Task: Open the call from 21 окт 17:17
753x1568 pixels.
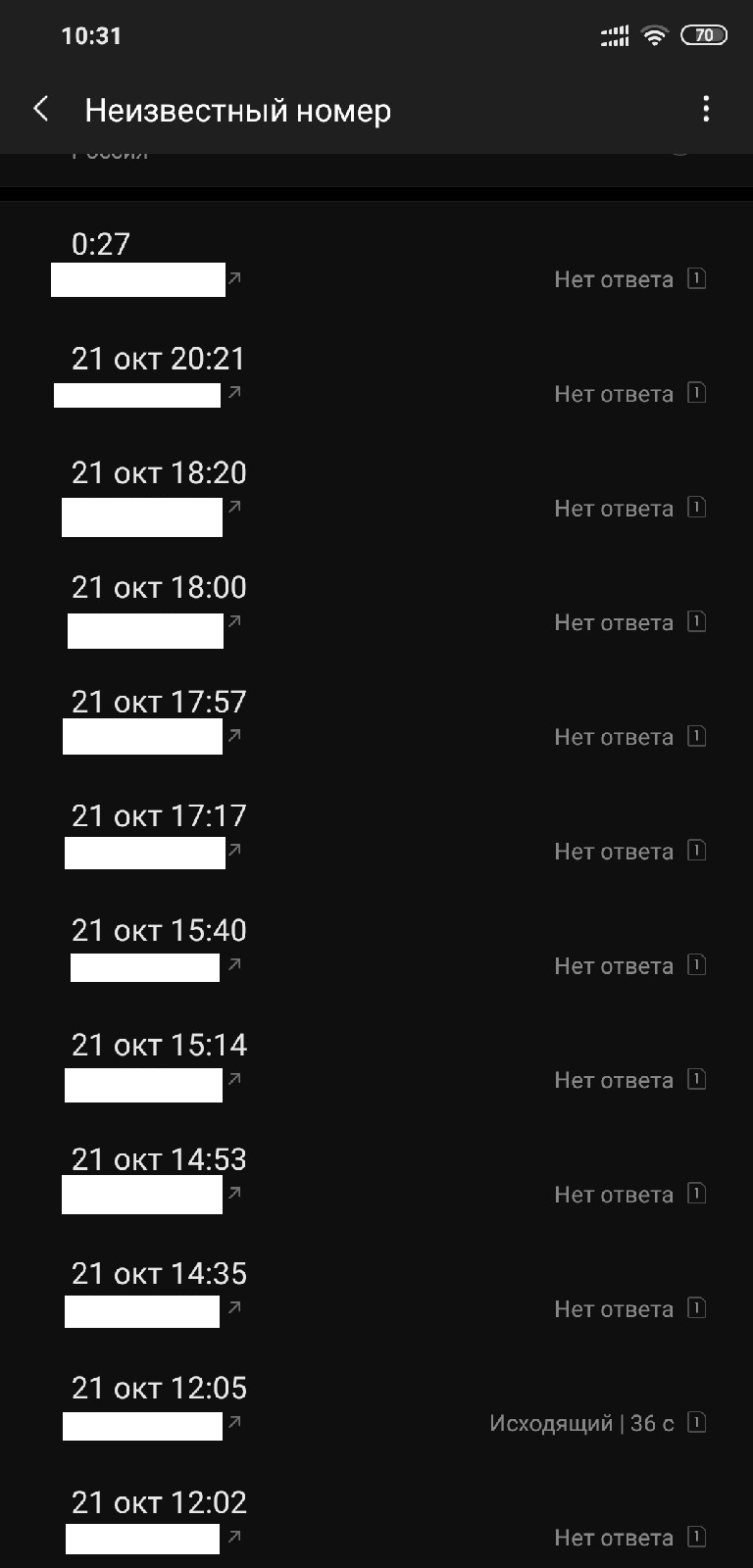Action: coord(376,834)
